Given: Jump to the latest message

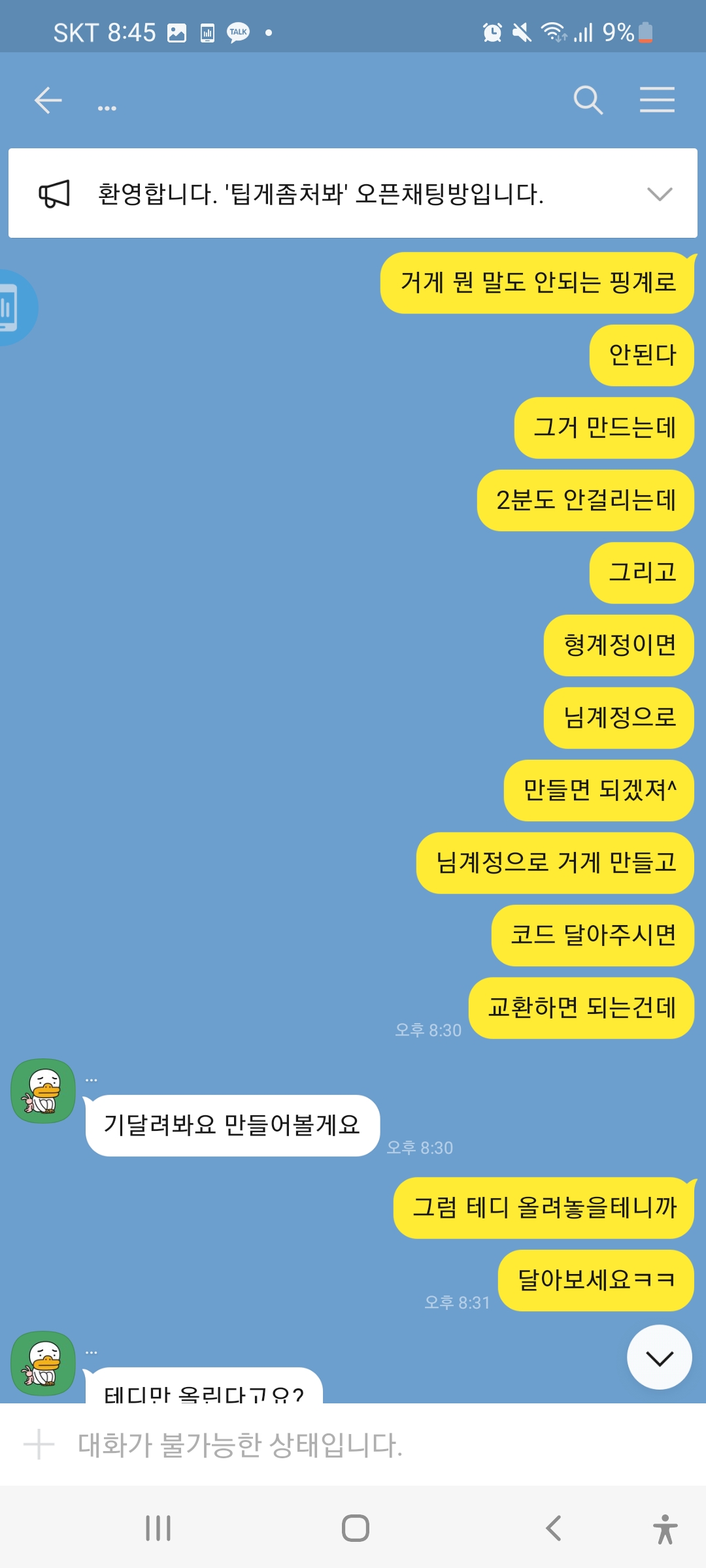Looking at the screenshot, I should [659, 1358].
